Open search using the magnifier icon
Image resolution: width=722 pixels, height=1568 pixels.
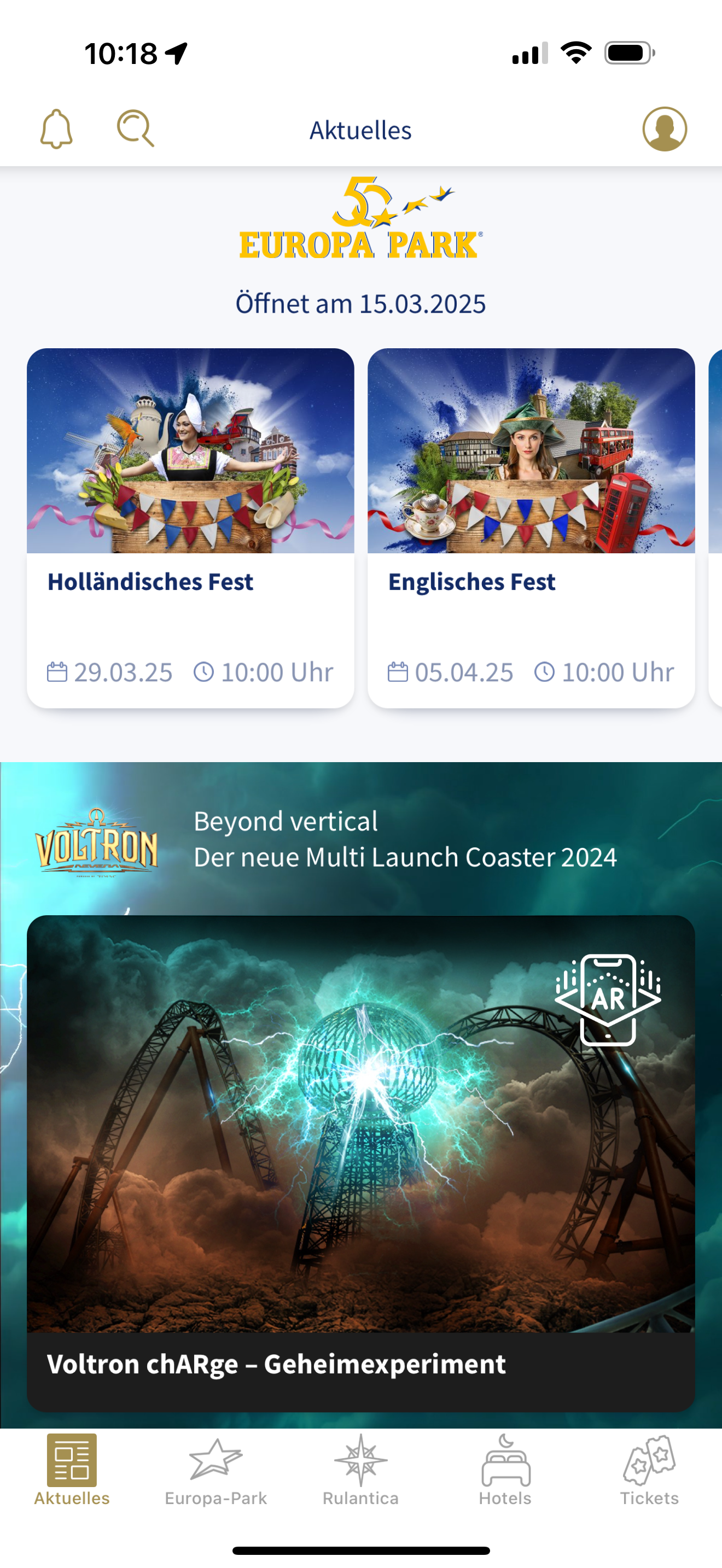[135, 129]
